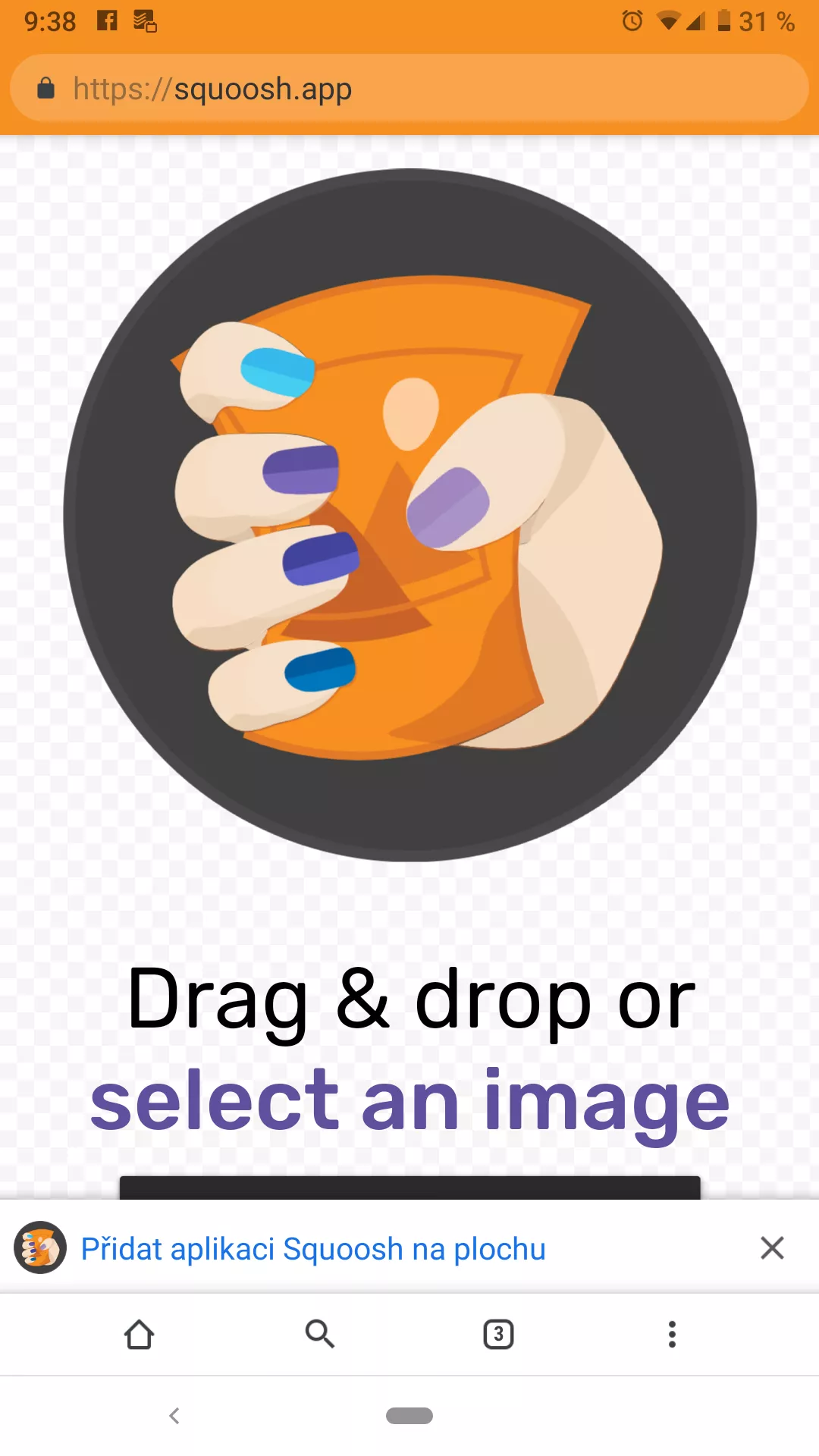Tap the system back arrow
Screen dimensions: 819x1456
(174, 1415)
